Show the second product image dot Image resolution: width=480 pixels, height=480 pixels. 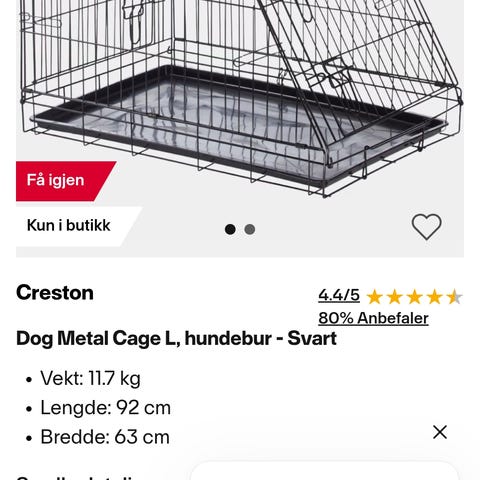point(250,229)
